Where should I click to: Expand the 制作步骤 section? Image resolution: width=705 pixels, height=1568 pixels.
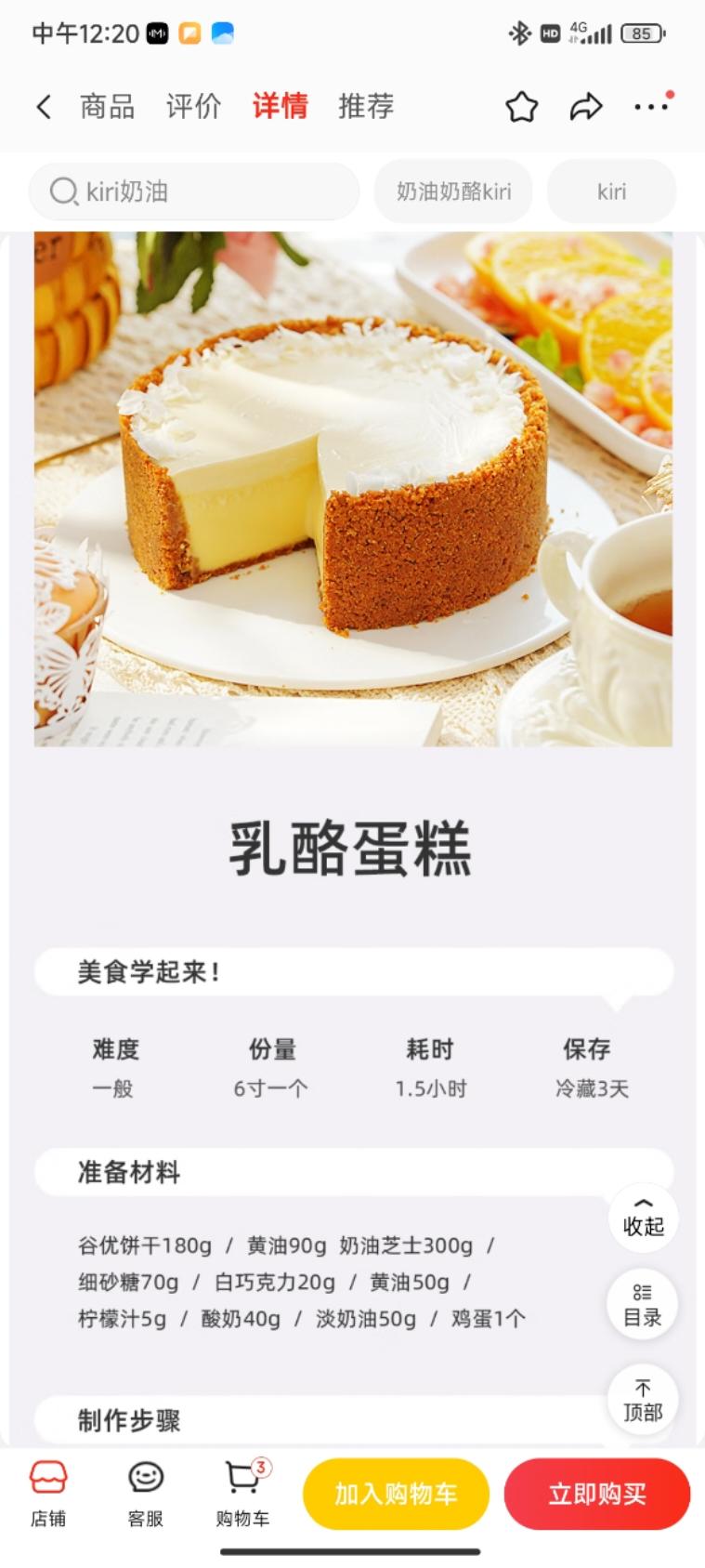pos(130,1420)
